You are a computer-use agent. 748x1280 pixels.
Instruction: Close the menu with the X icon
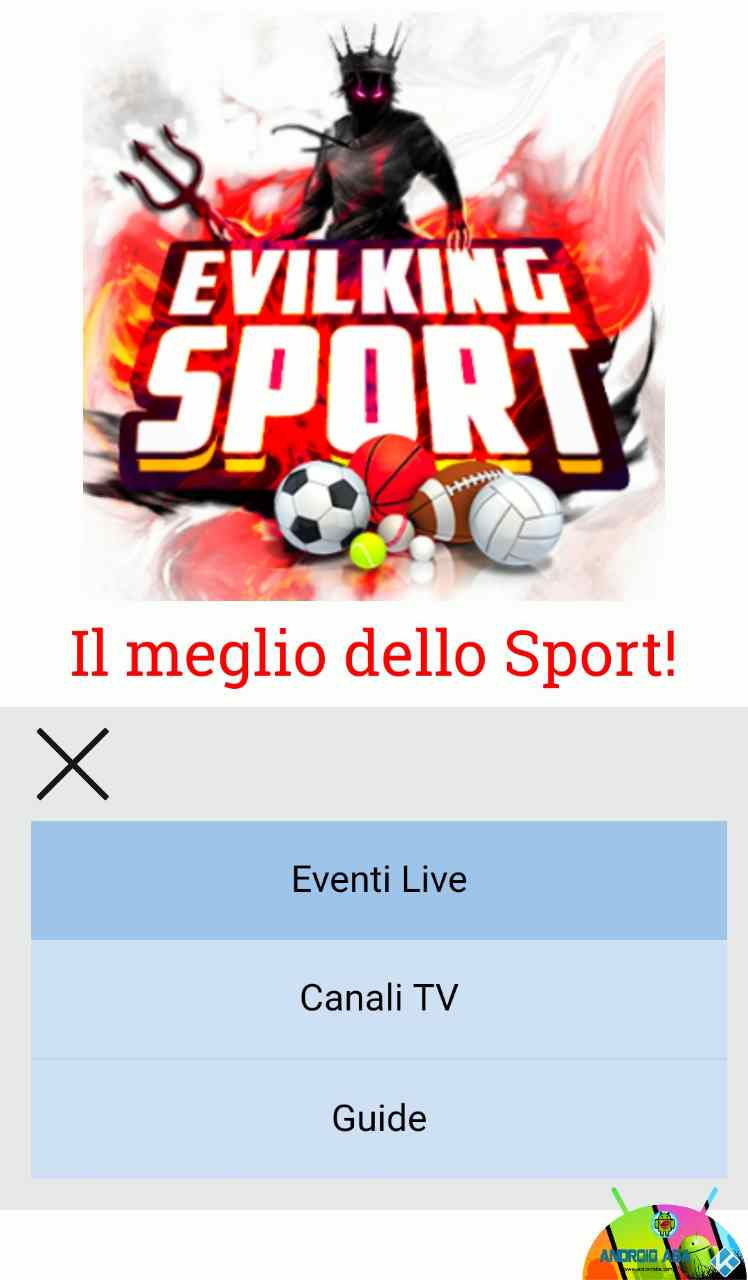coord(73,764)
